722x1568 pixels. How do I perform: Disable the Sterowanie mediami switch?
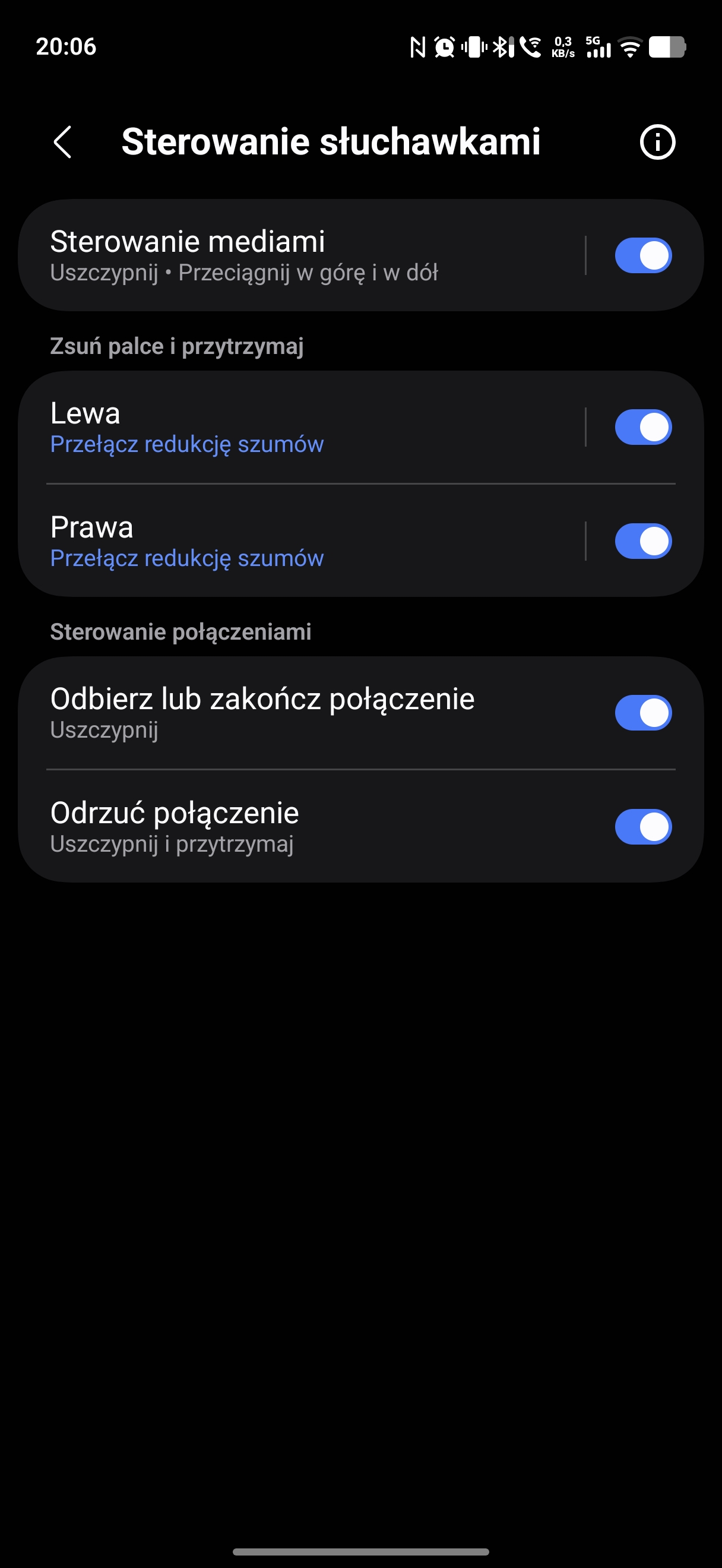coord(643,255)
